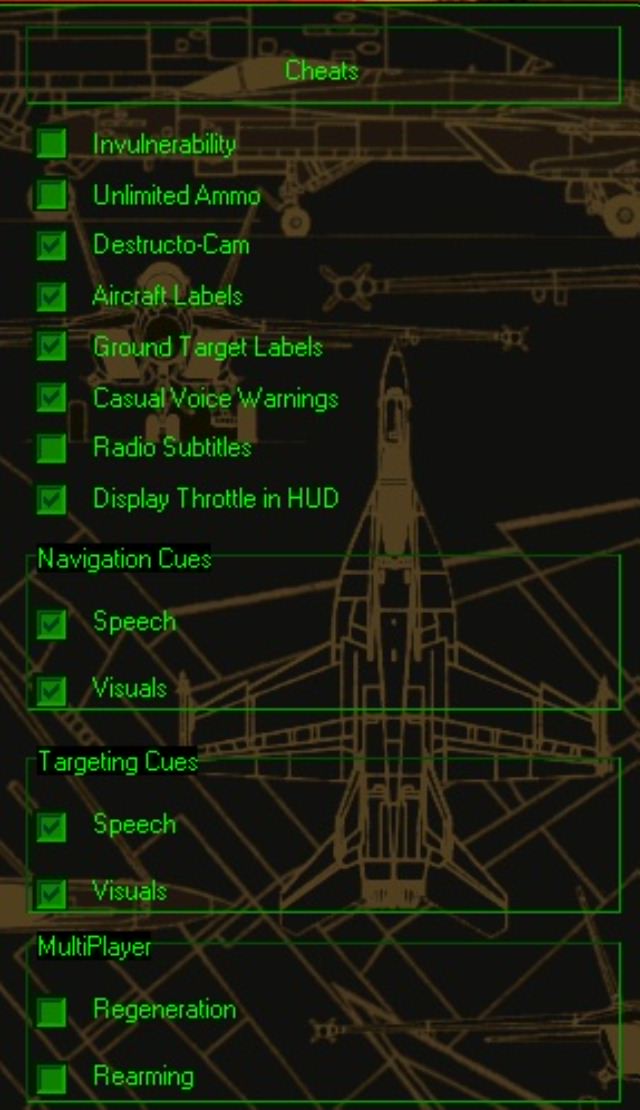Tick the MultiPlayer Rearming checkbox
The height and width of the screenshot is (1110, 640).
[x=51, y=1078]
